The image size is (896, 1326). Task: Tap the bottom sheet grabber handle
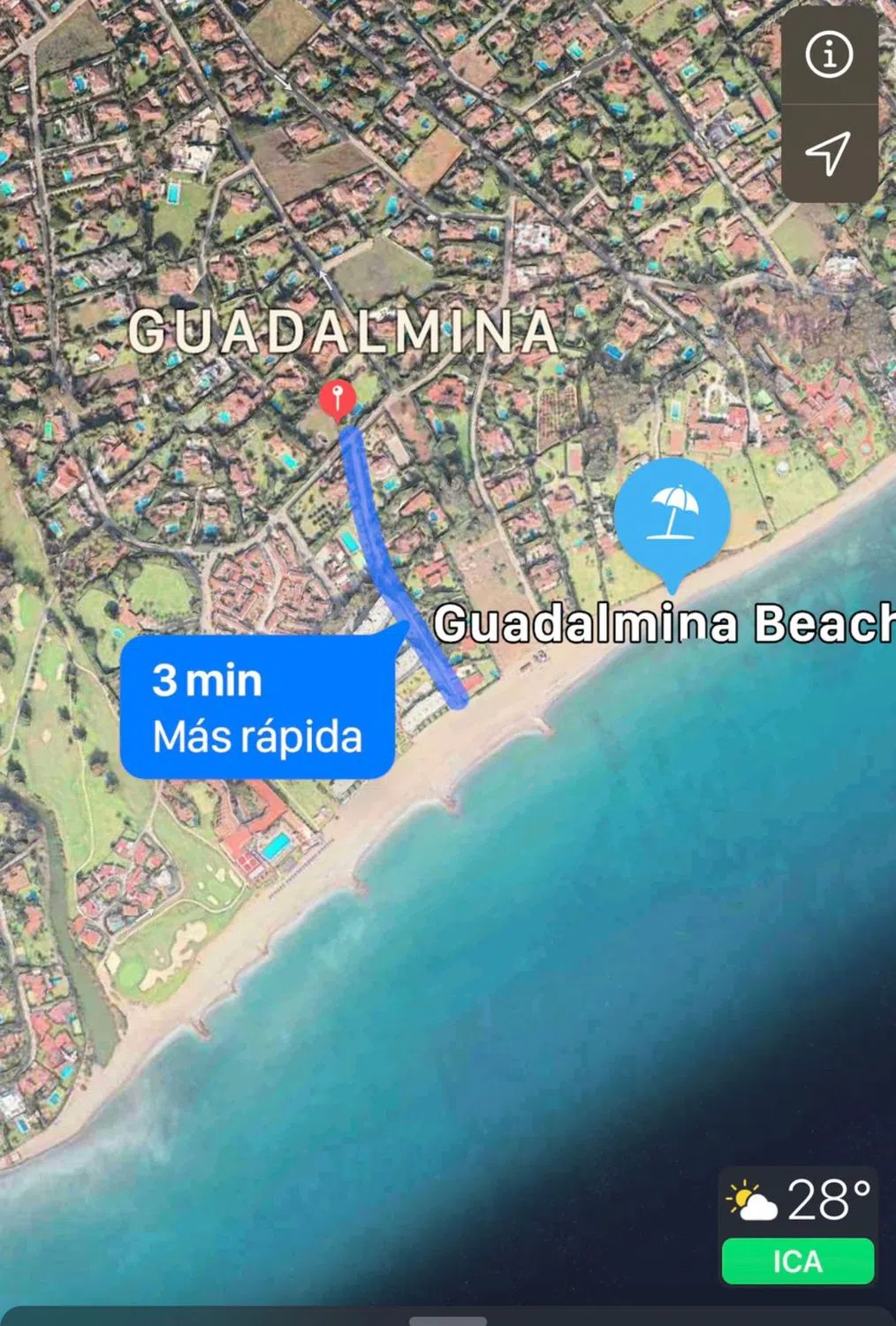(x=448, y=1321)
